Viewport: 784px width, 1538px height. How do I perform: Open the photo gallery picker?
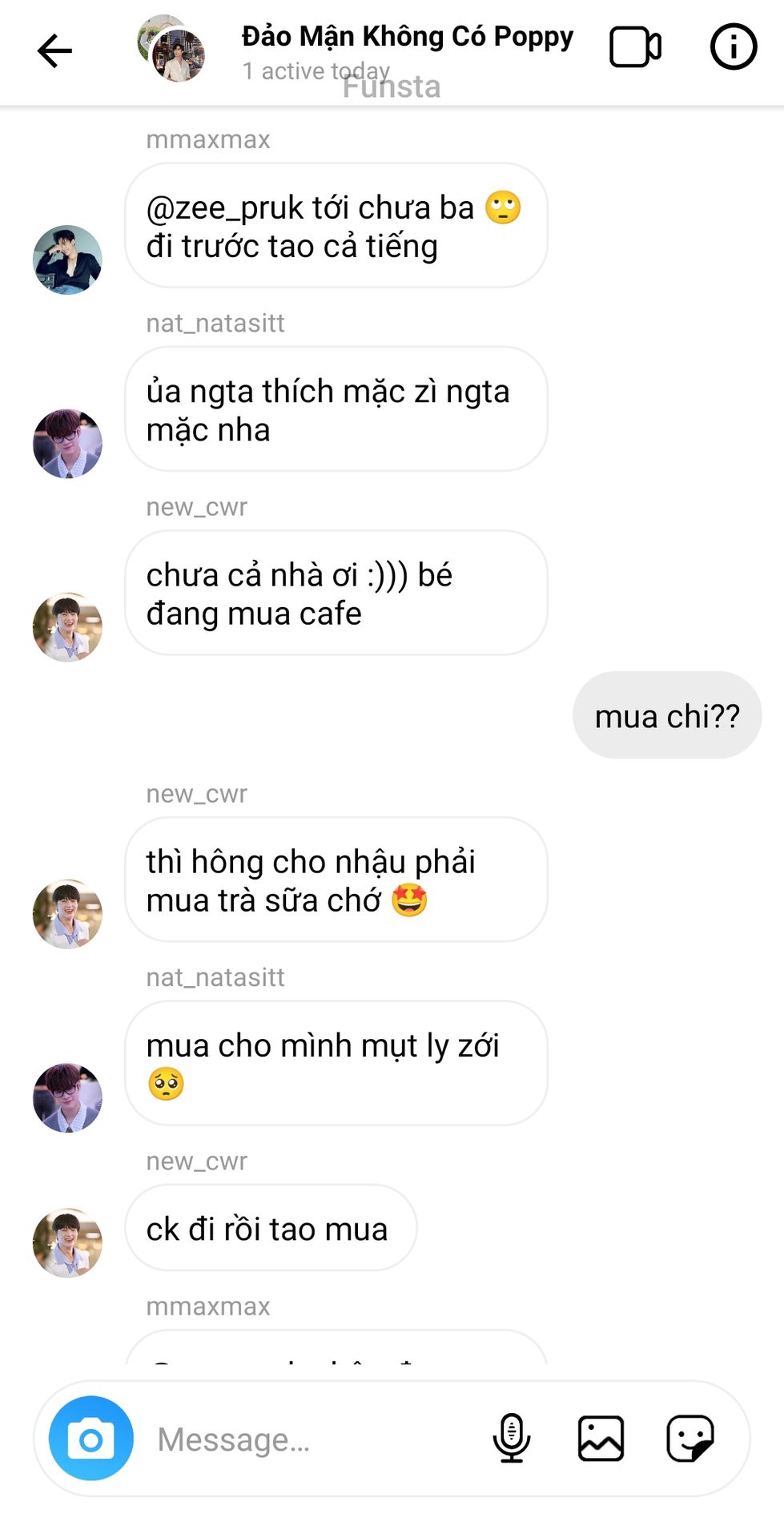(x=601, y=1439)
